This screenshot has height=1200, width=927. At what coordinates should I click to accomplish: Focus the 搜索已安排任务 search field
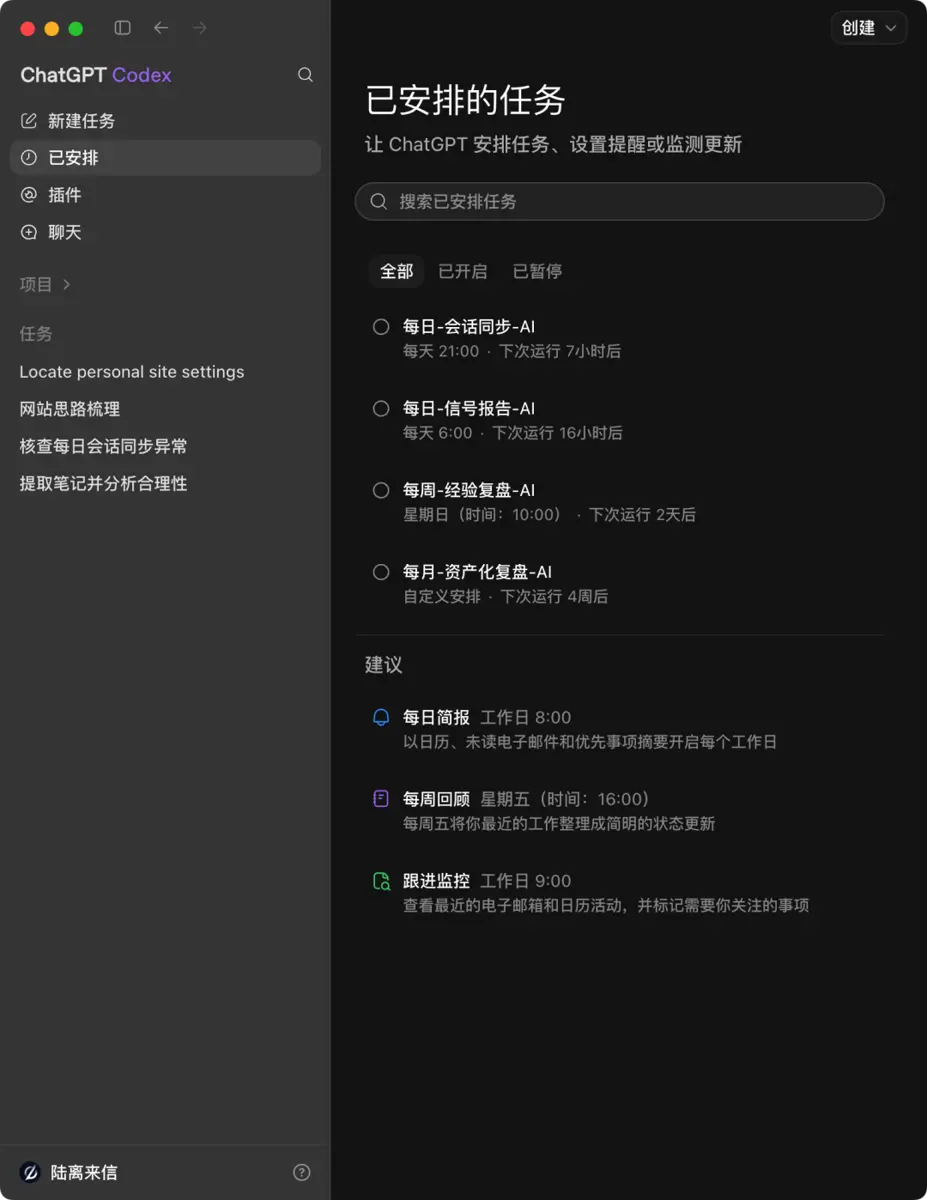click(620, 201)
